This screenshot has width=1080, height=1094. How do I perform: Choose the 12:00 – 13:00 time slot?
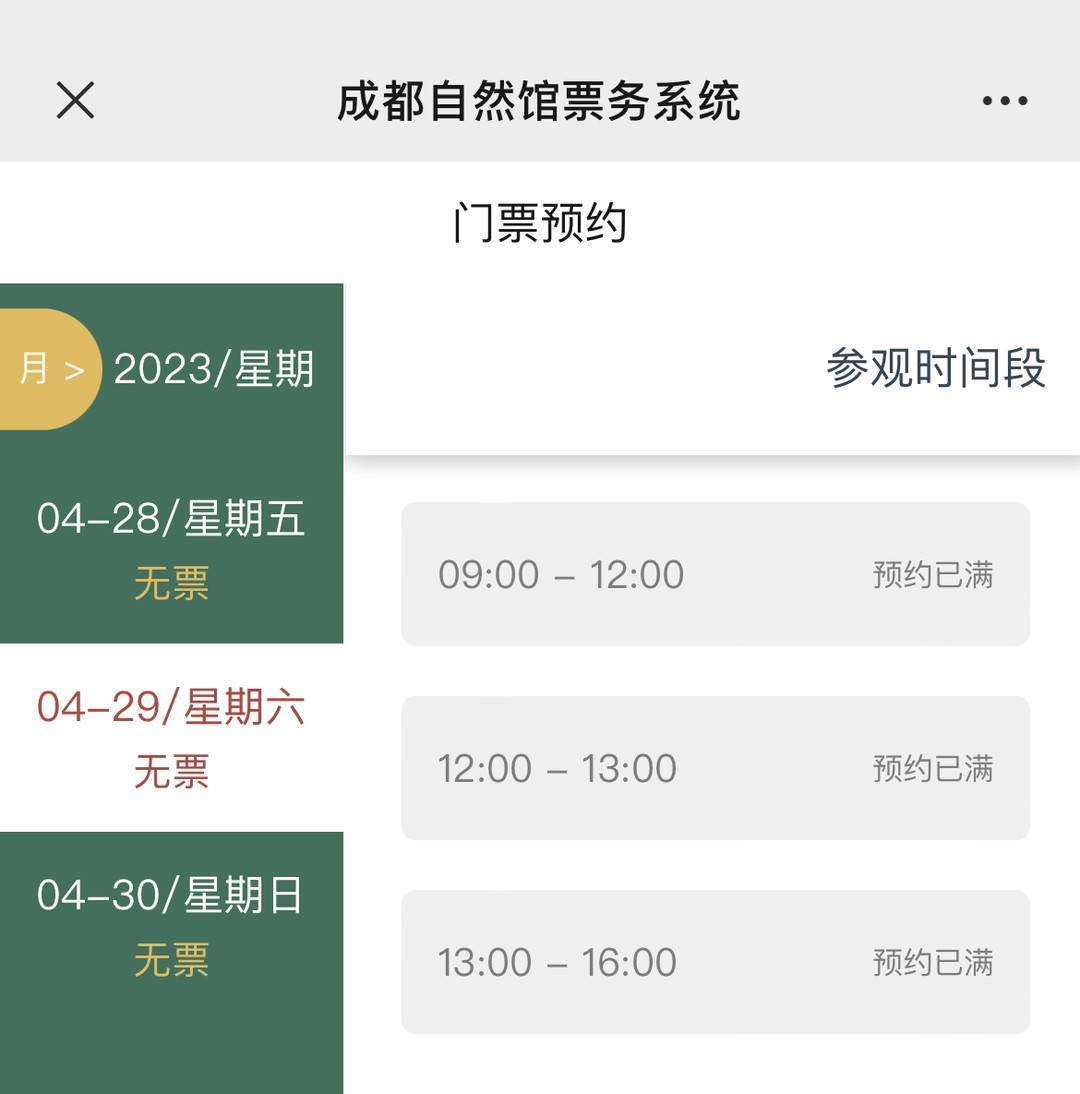[x=715, y=768]
